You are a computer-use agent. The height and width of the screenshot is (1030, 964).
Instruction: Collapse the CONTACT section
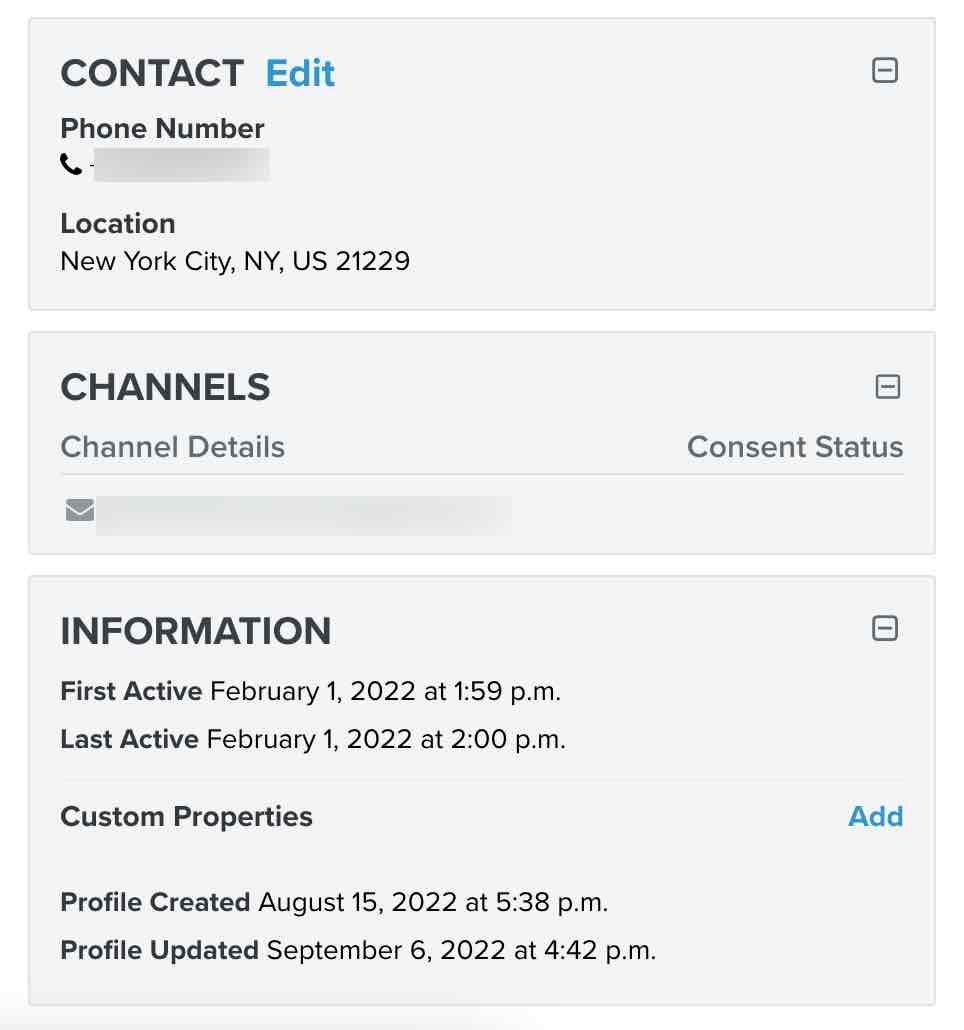point(886,70)
